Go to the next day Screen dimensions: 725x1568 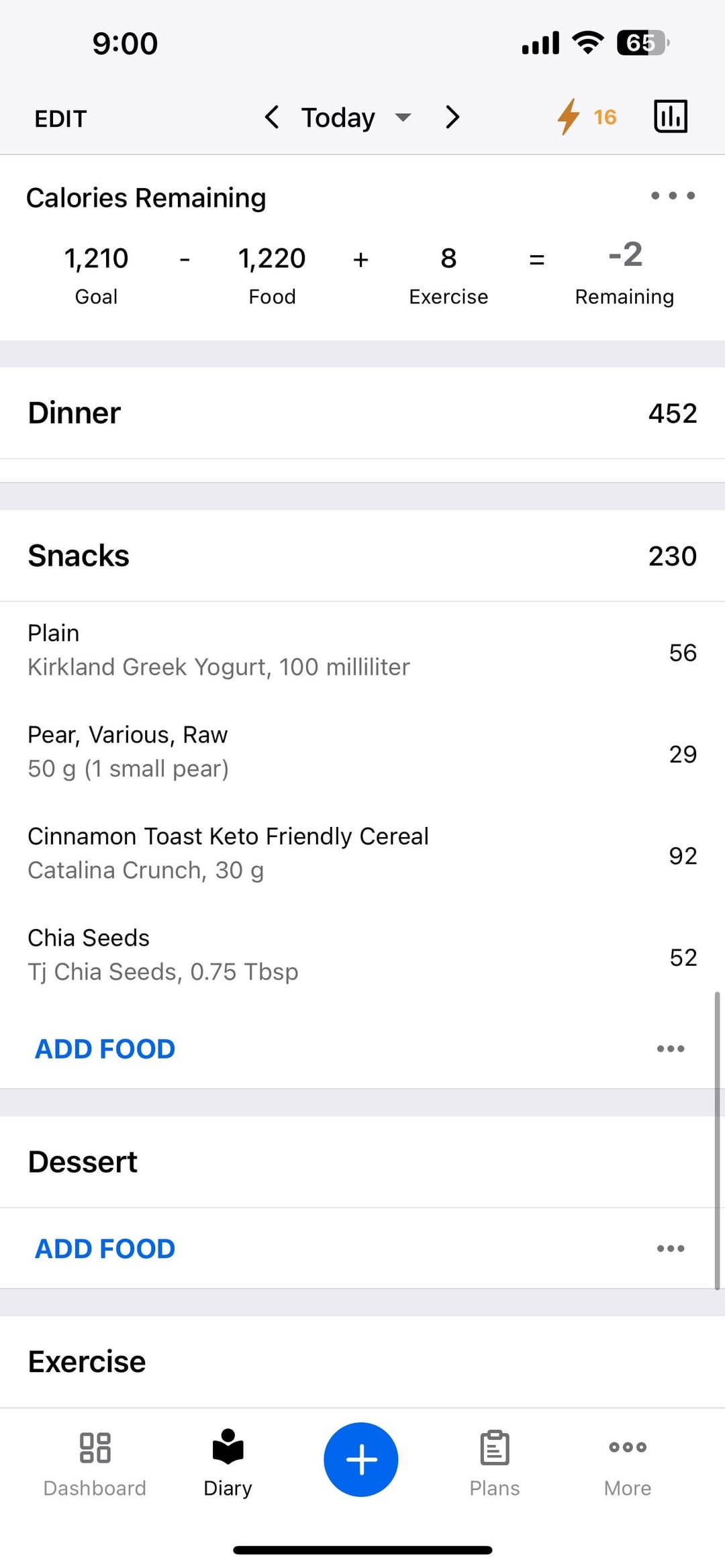tap(452, 117)
